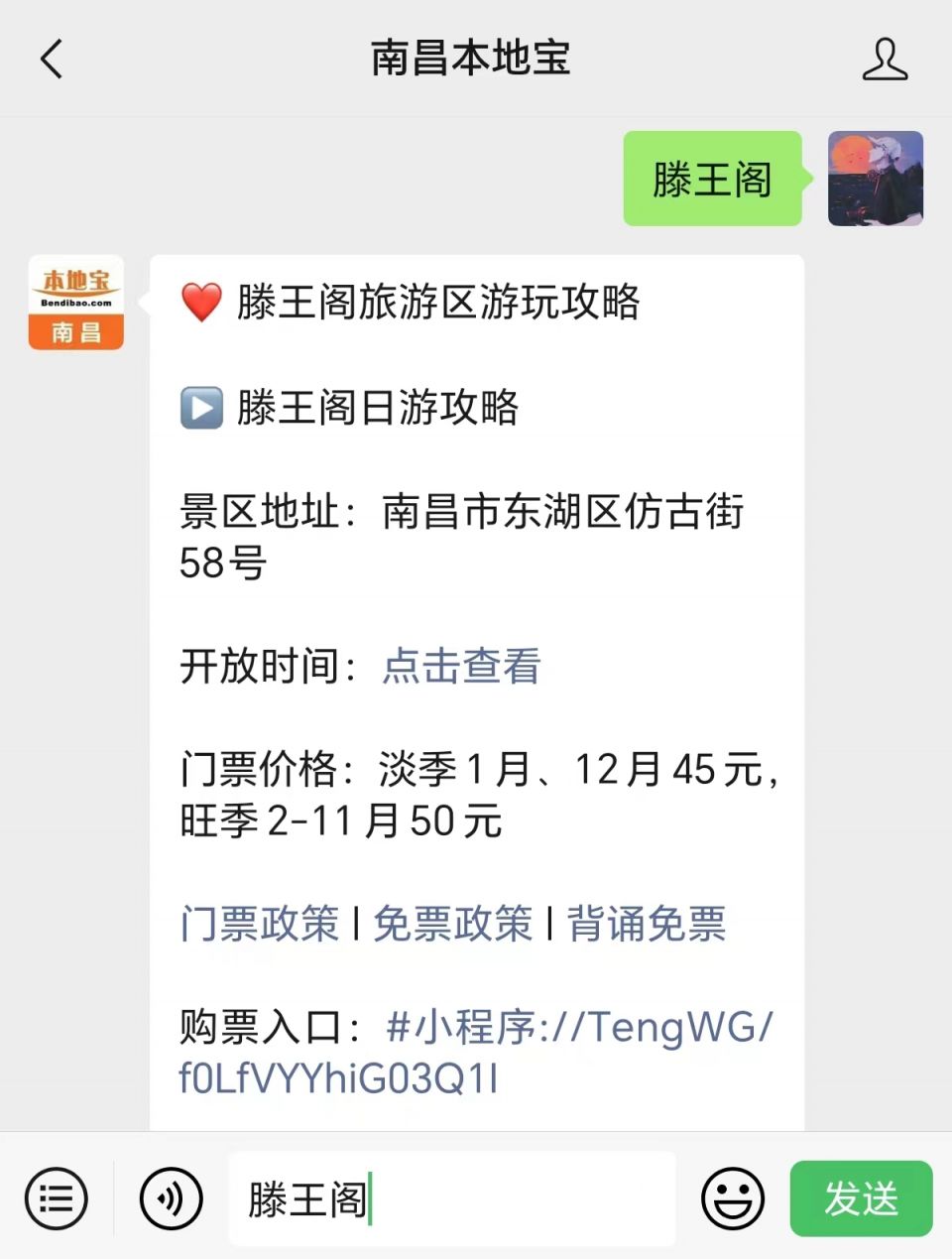Open the service menu list icon

(56, 1198)
